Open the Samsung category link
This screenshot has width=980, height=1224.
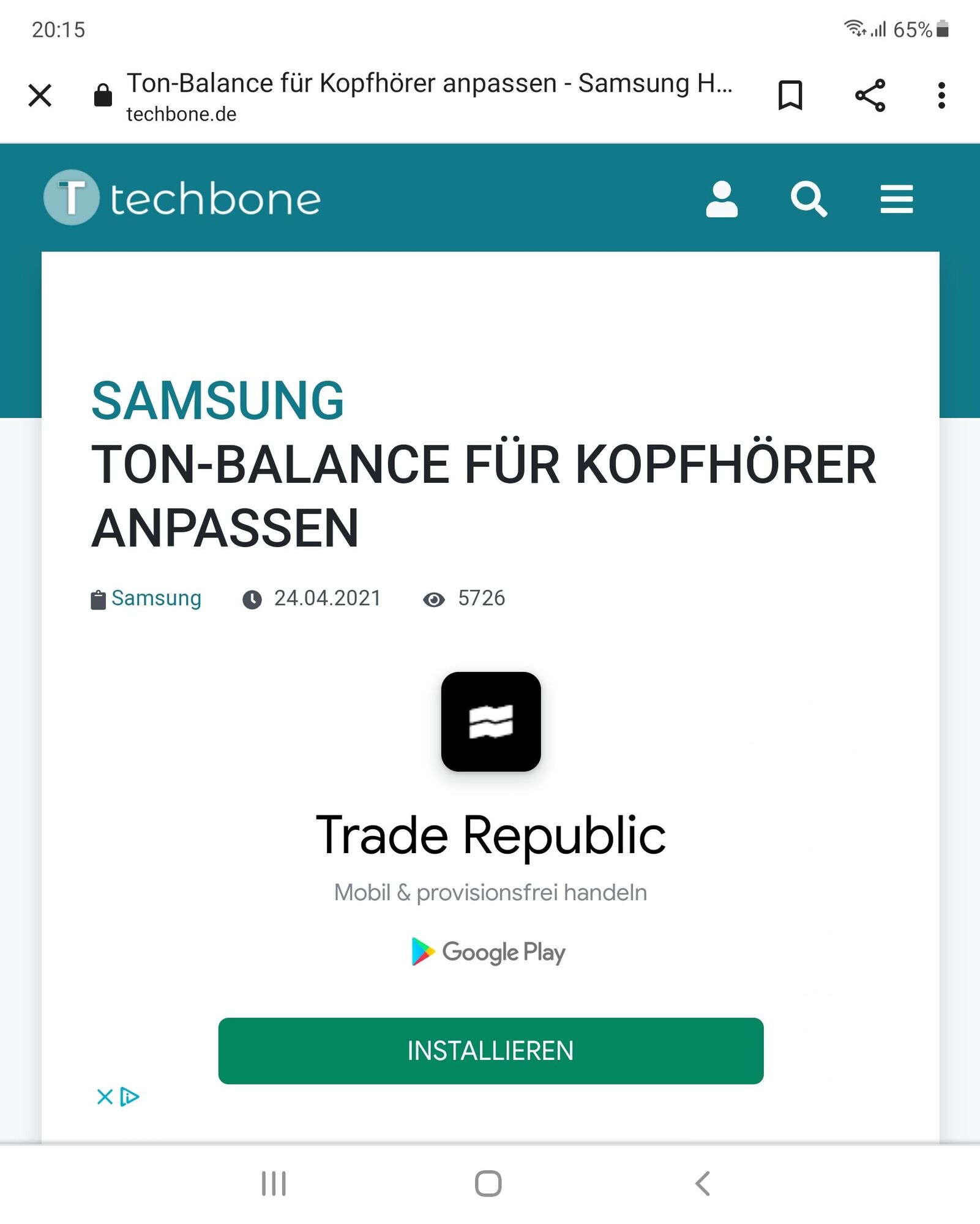coord(156,598)
